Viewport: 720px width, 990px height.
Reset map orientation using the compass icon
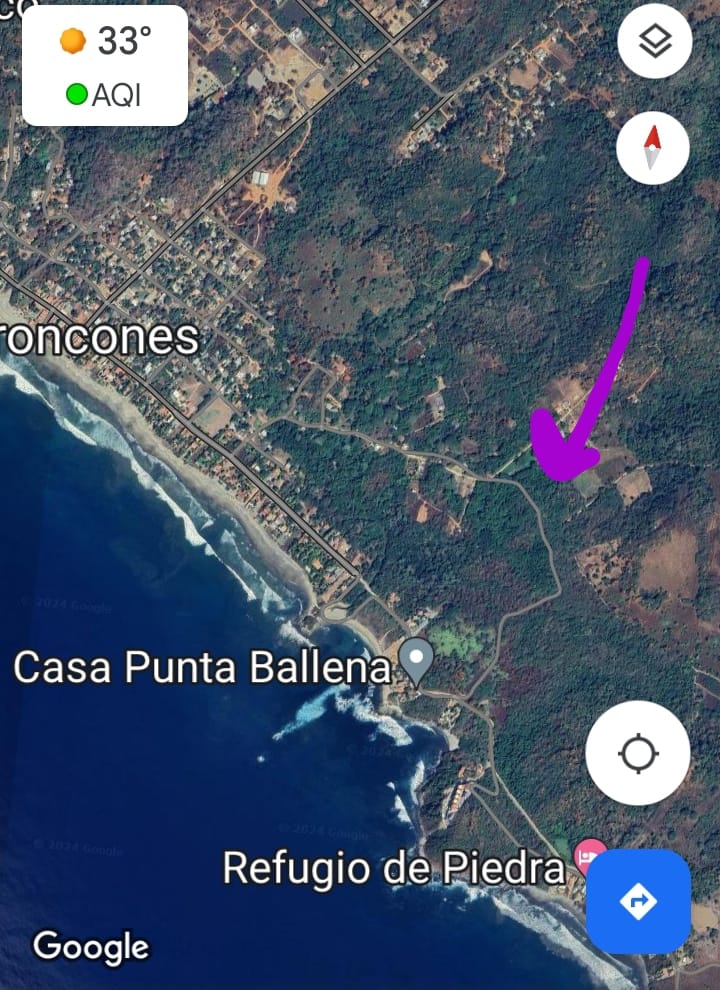(x=652, y=146)
